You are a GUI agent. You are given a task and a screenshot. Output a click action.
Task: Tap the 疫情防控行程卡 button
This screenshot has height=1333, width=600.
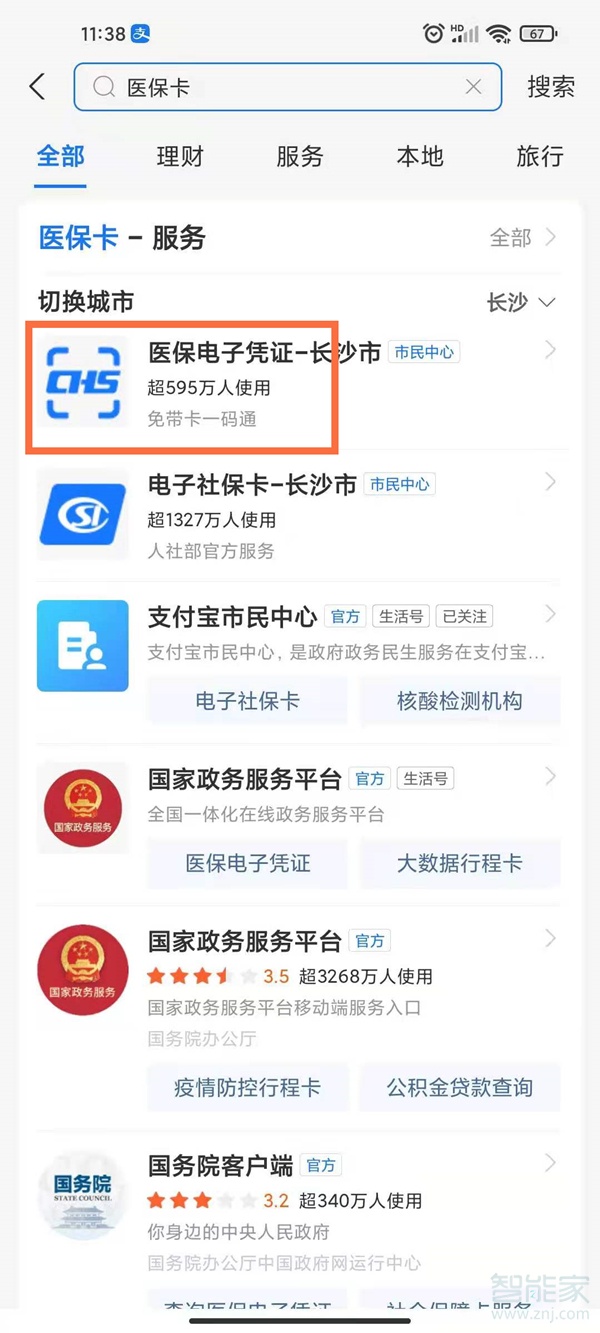pyautogui.click(x=247, y=1088)
